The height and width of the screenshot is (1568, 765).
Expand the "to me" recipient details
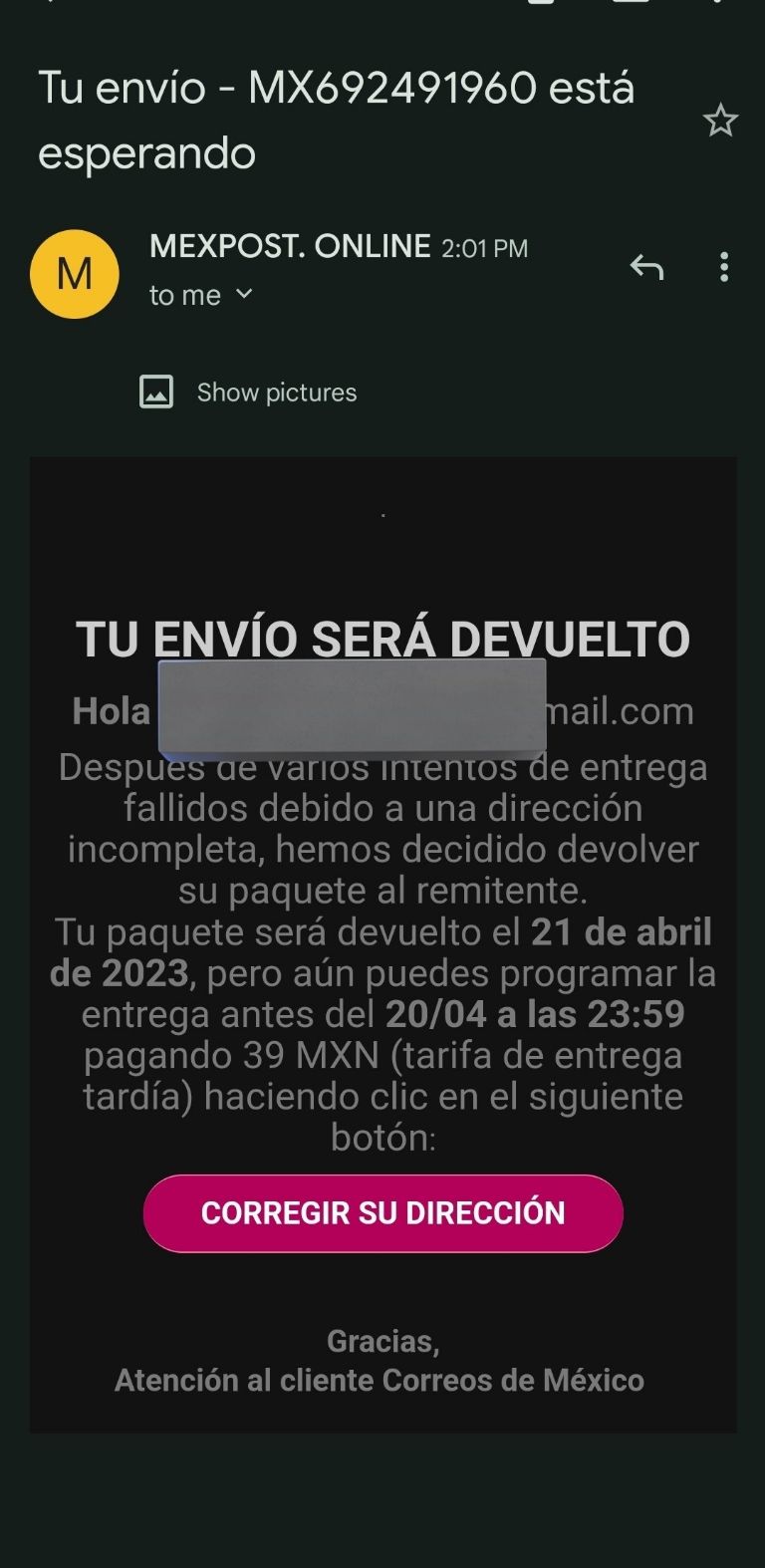[x=199, y=295]
